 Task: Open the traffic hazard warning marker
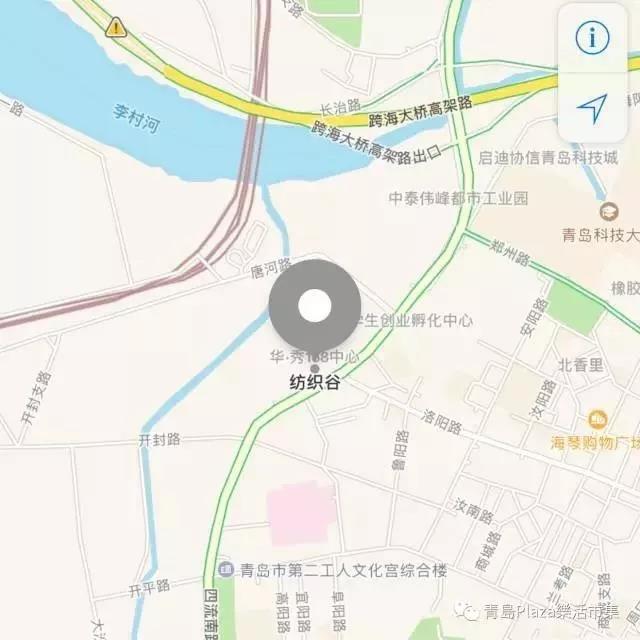tap(117, 27)
